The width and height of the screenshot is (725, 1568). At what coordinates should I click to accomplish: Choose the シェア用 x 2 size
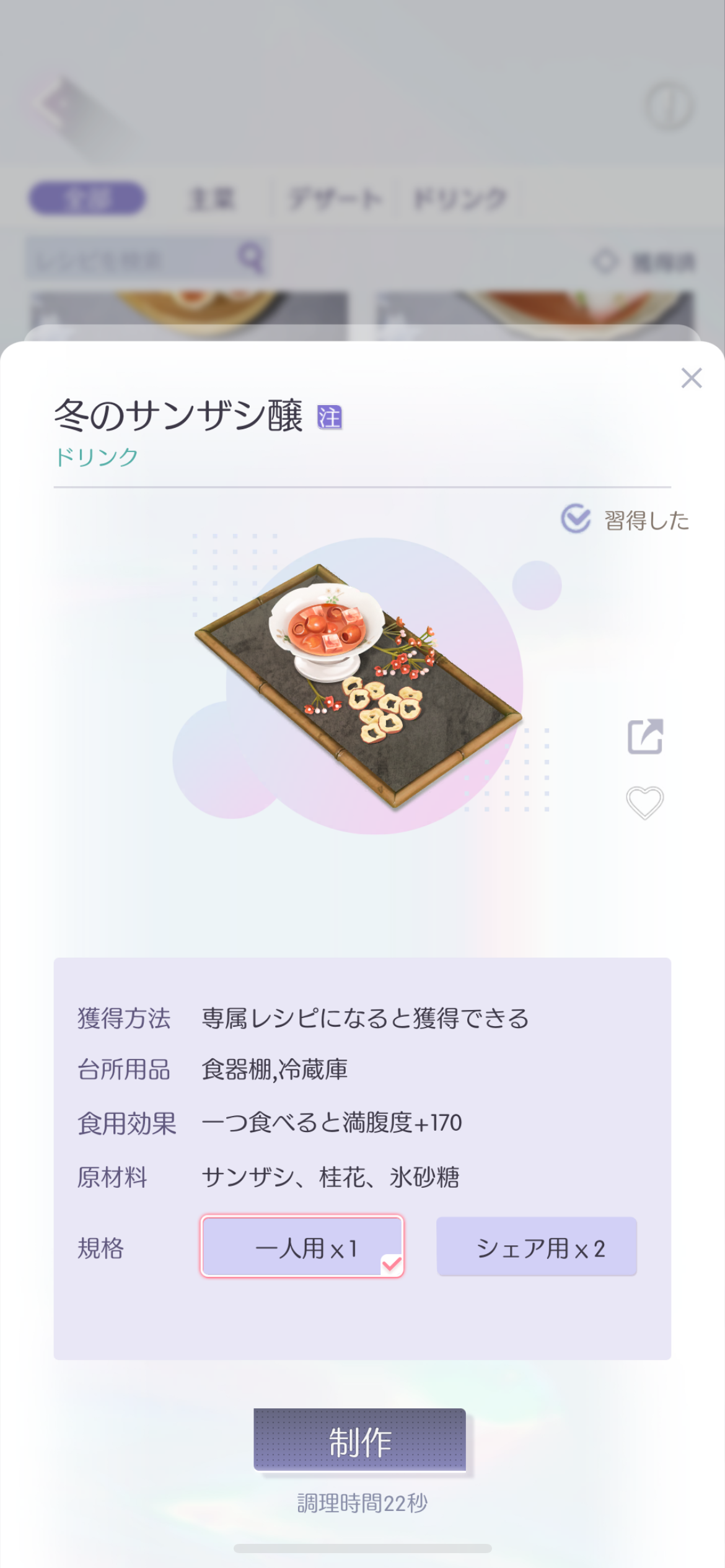coord(537,1246)
